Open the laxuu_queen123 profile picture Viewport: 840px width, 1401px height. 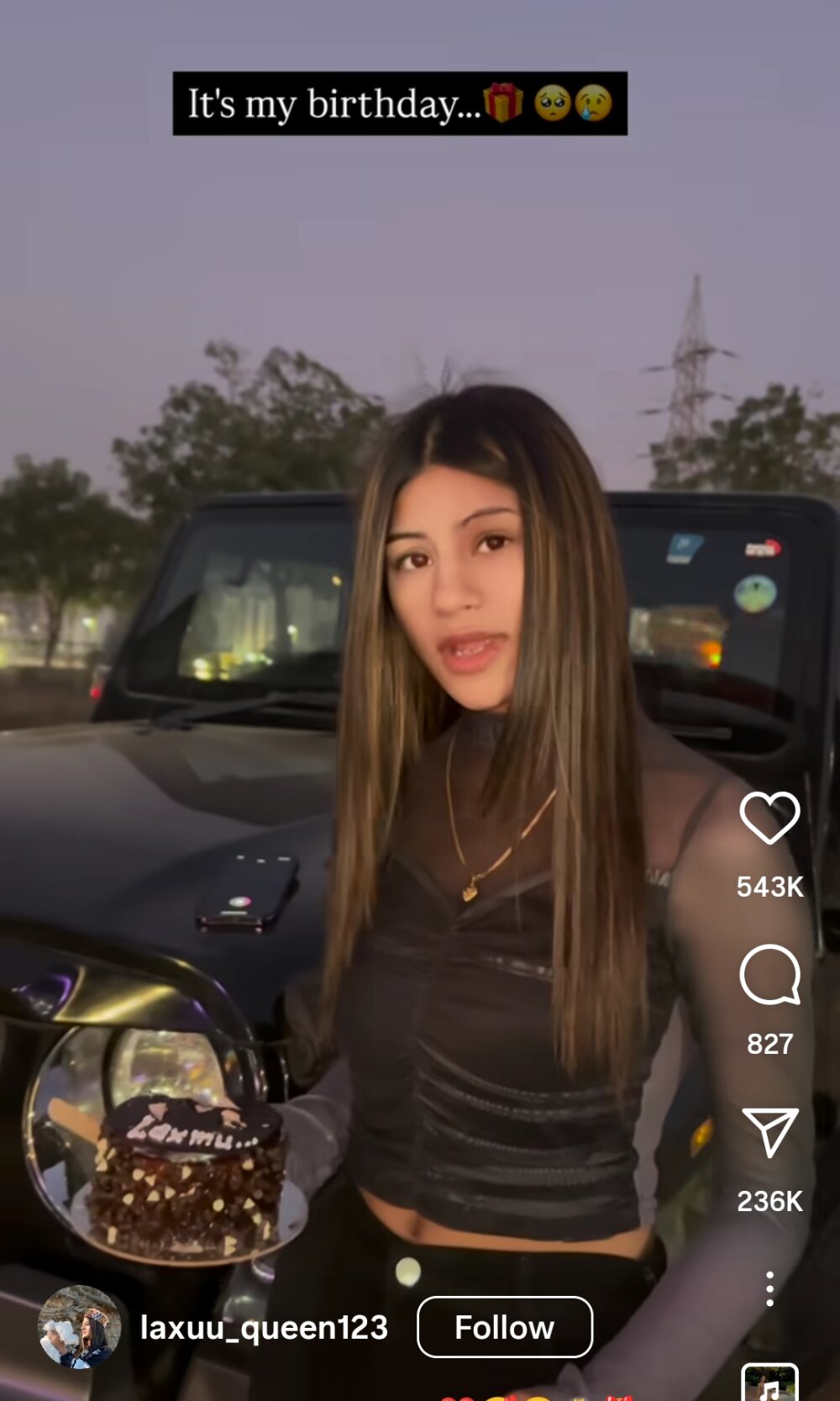pos(79,1327)
